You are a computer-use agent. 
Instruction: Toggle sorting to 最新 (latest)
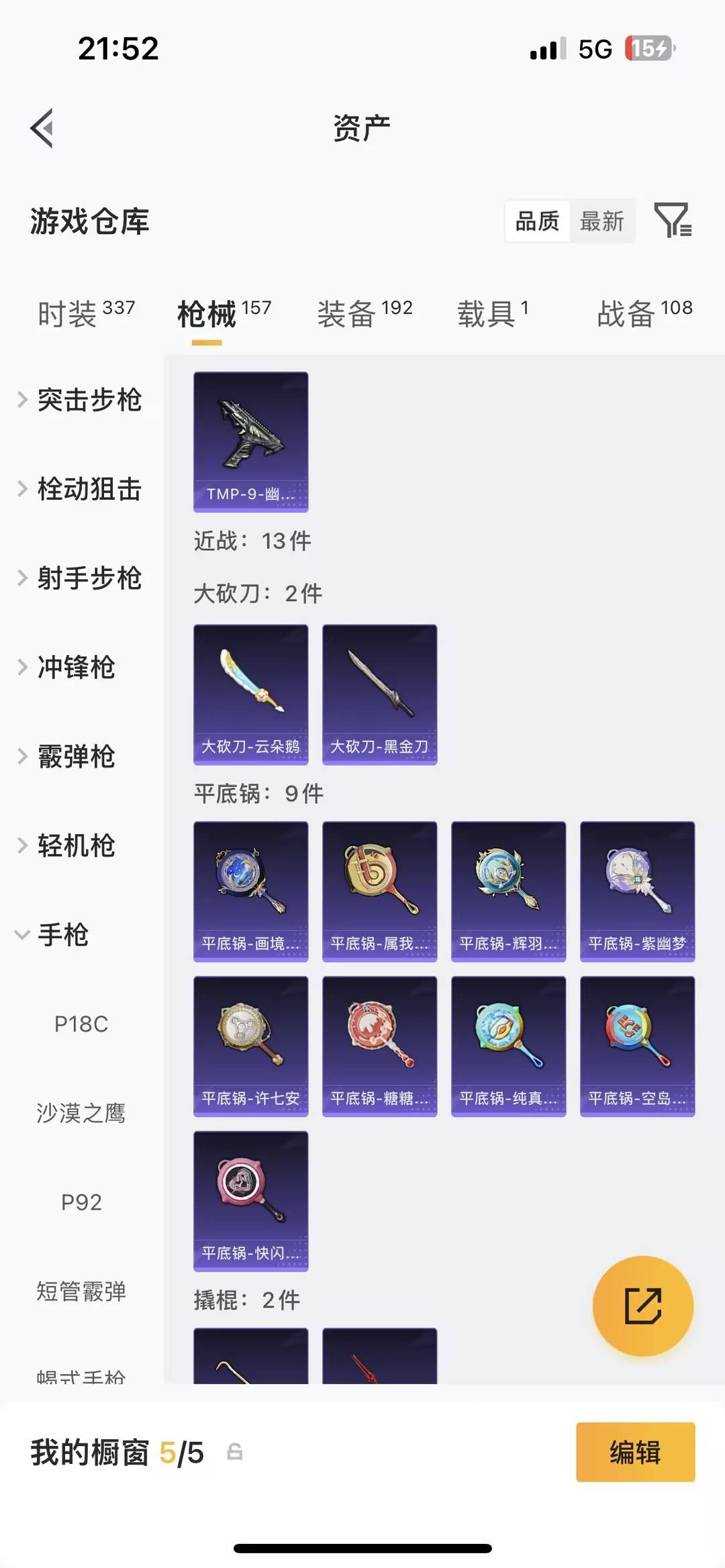pos(602,221)
